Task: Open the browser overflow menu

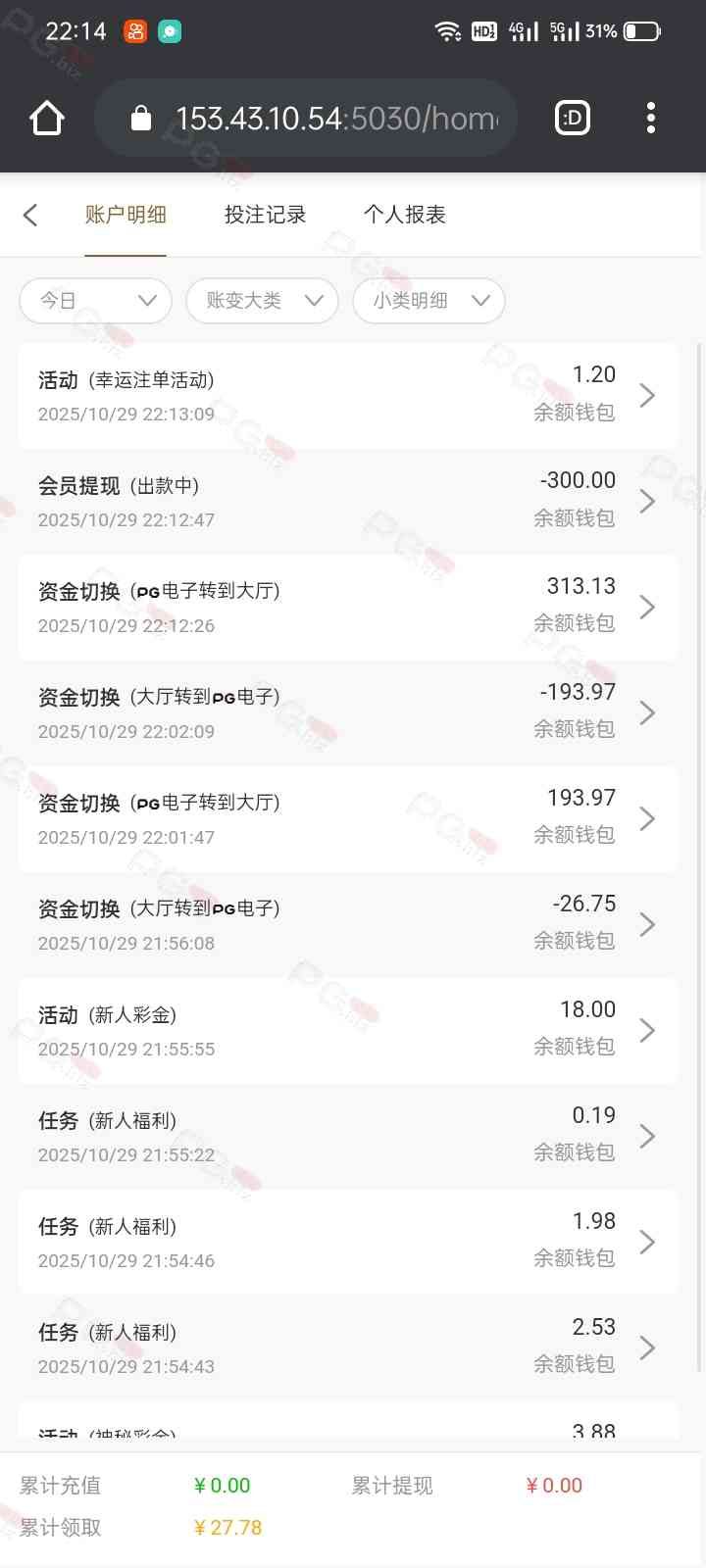Action: [x=650, y=119]
